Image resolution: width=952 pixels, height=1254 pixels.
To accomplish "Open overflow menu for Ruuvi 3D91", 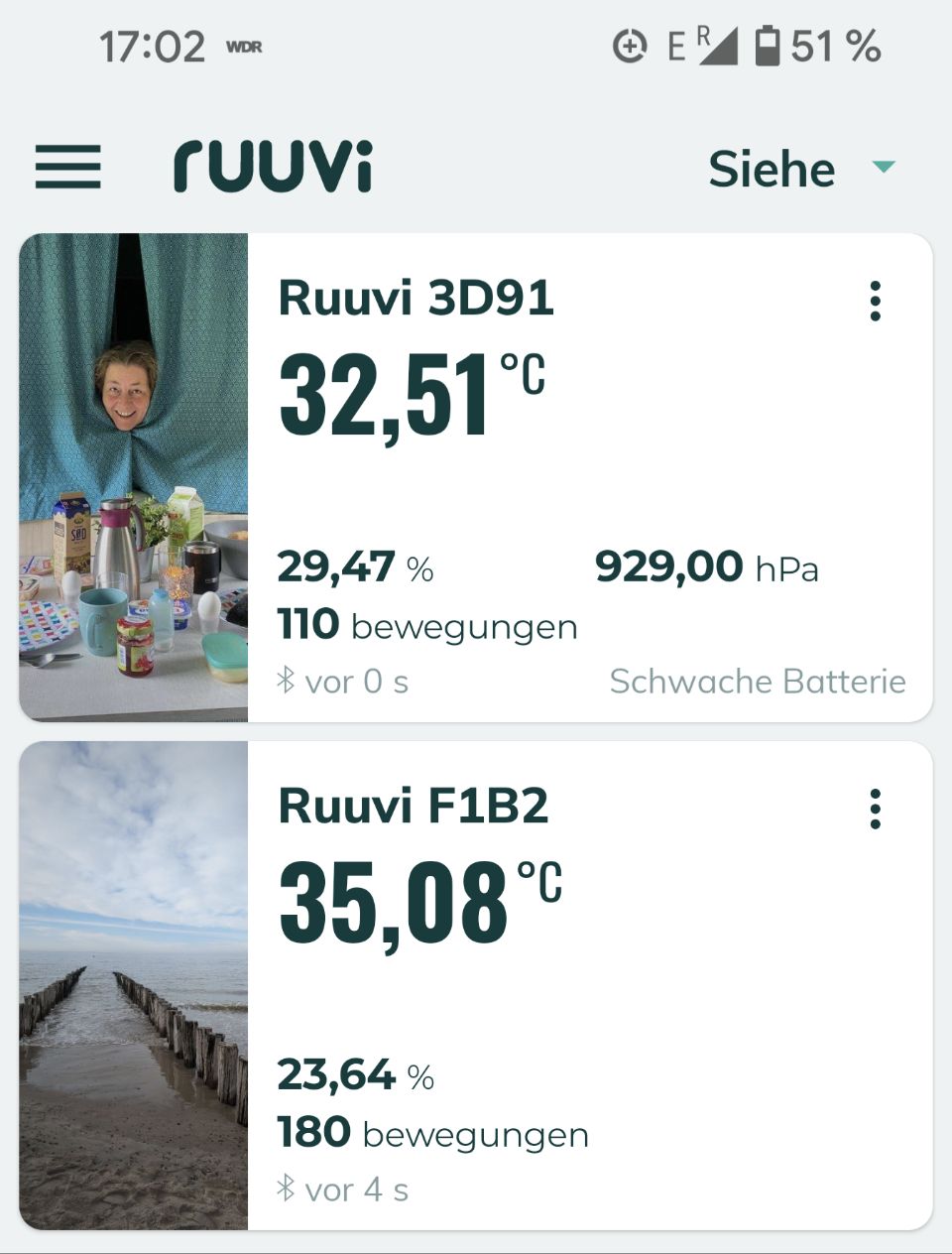I will coord(875,301).
